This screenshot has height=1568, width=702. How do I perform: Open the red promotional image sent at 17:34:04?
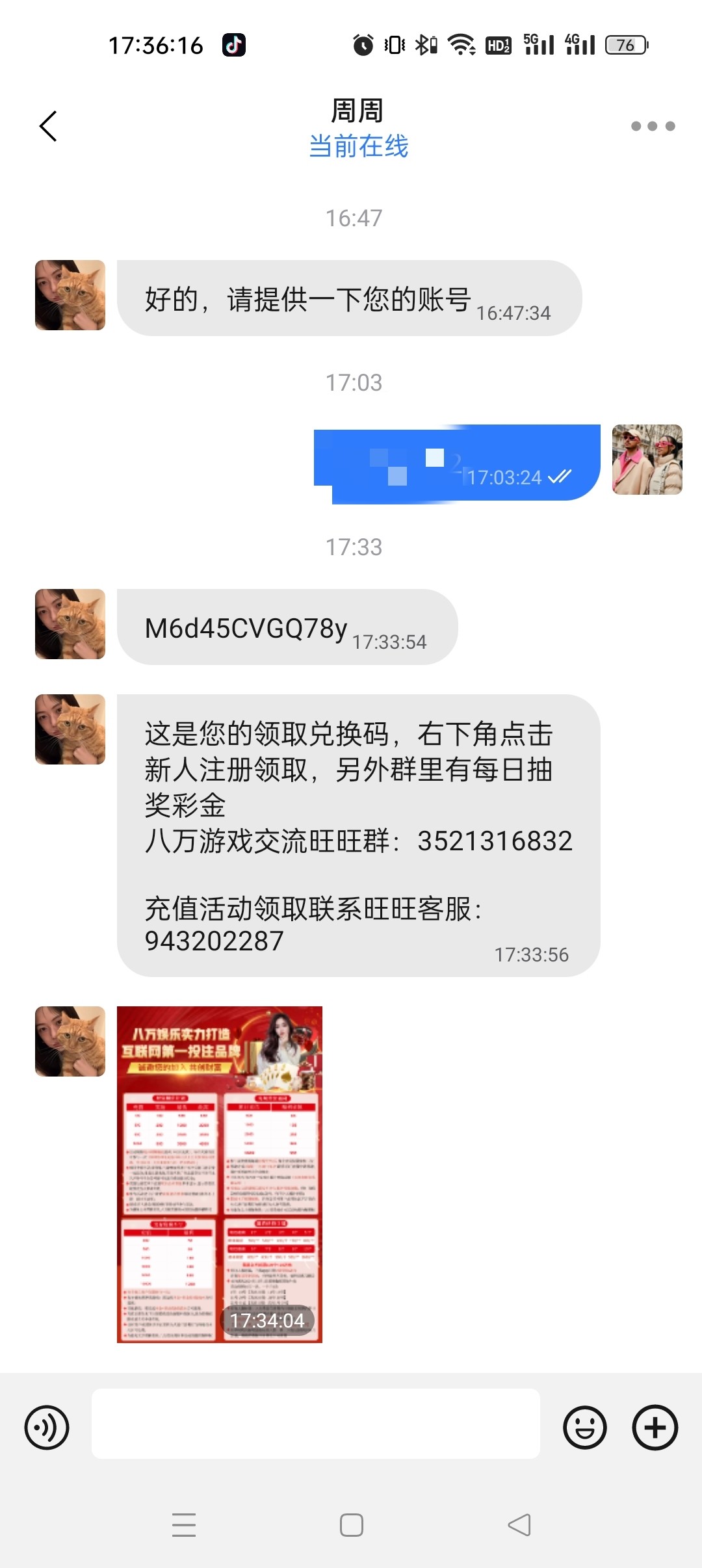click(220, 1174)
